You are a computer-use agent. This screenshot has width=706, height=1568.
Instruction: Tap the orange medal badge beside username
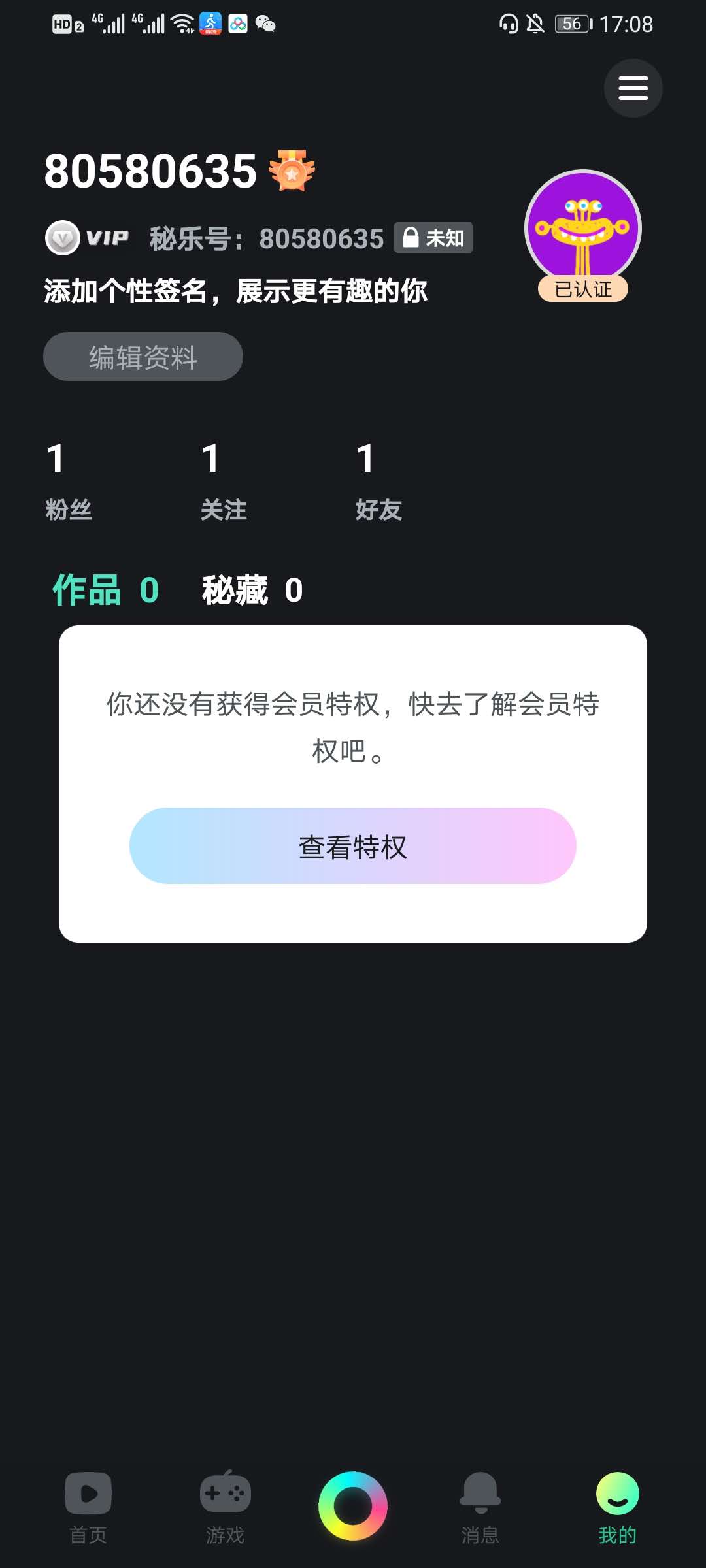[x=292, y=171]
